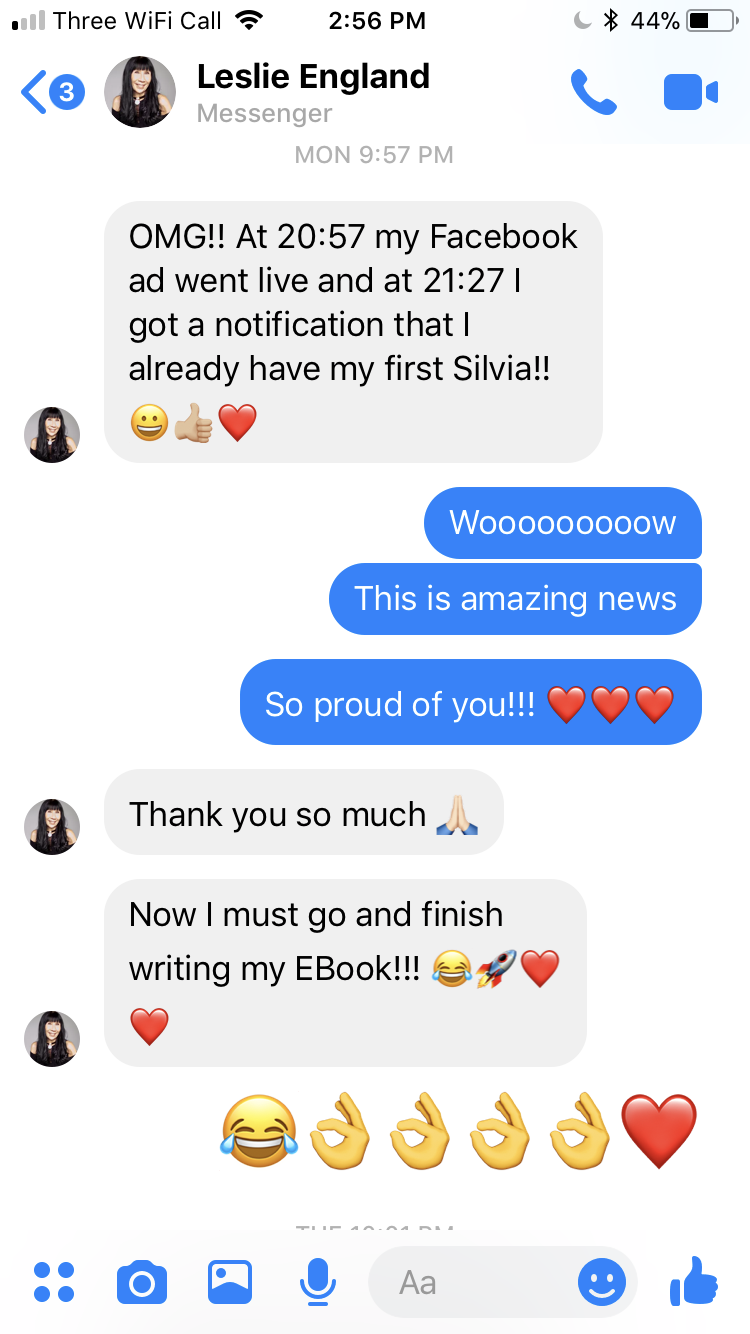Open Leslie England's profile from the header
The height and width of the screenshot is (1334, 750).
pos(312,92)
